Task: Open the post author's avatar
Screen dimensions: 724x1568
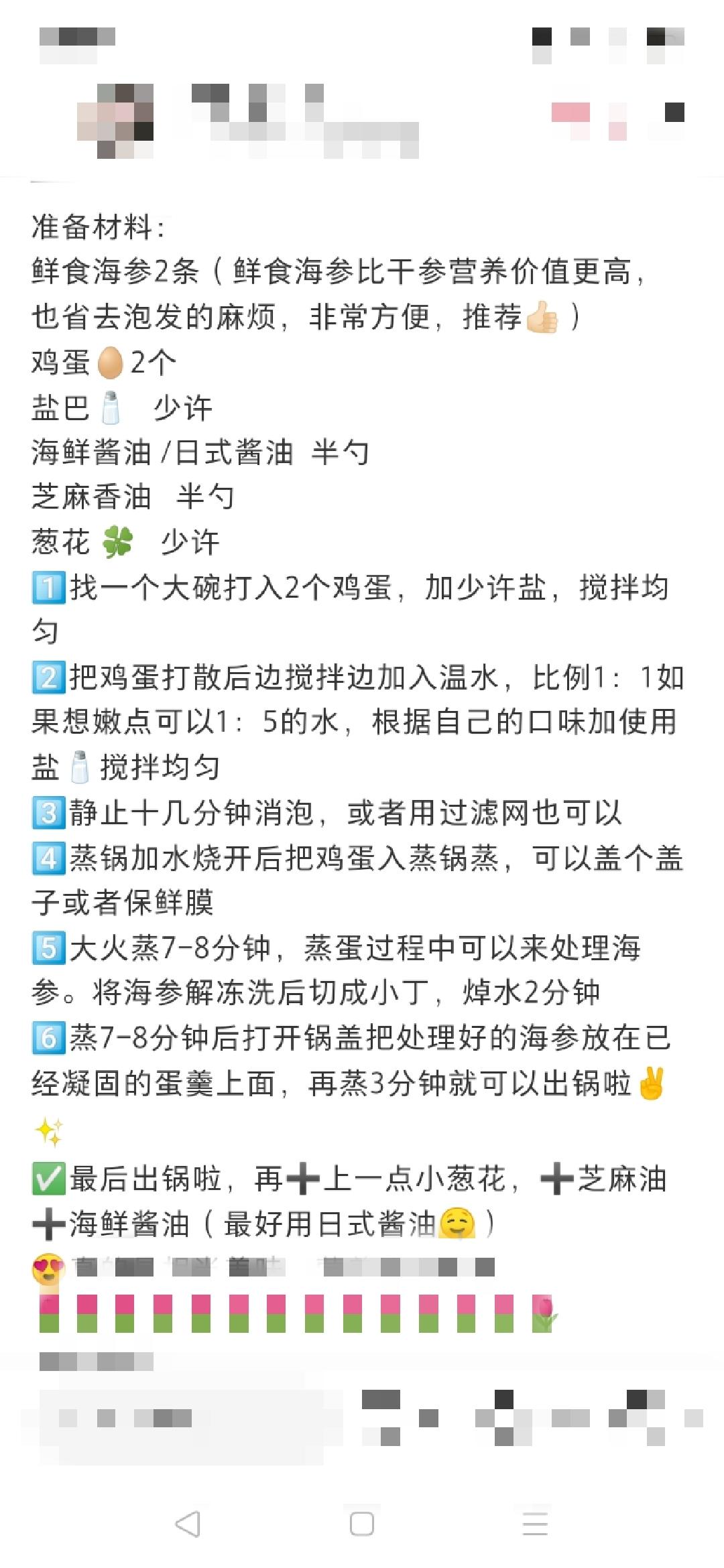Action: (x=115, y=121)
